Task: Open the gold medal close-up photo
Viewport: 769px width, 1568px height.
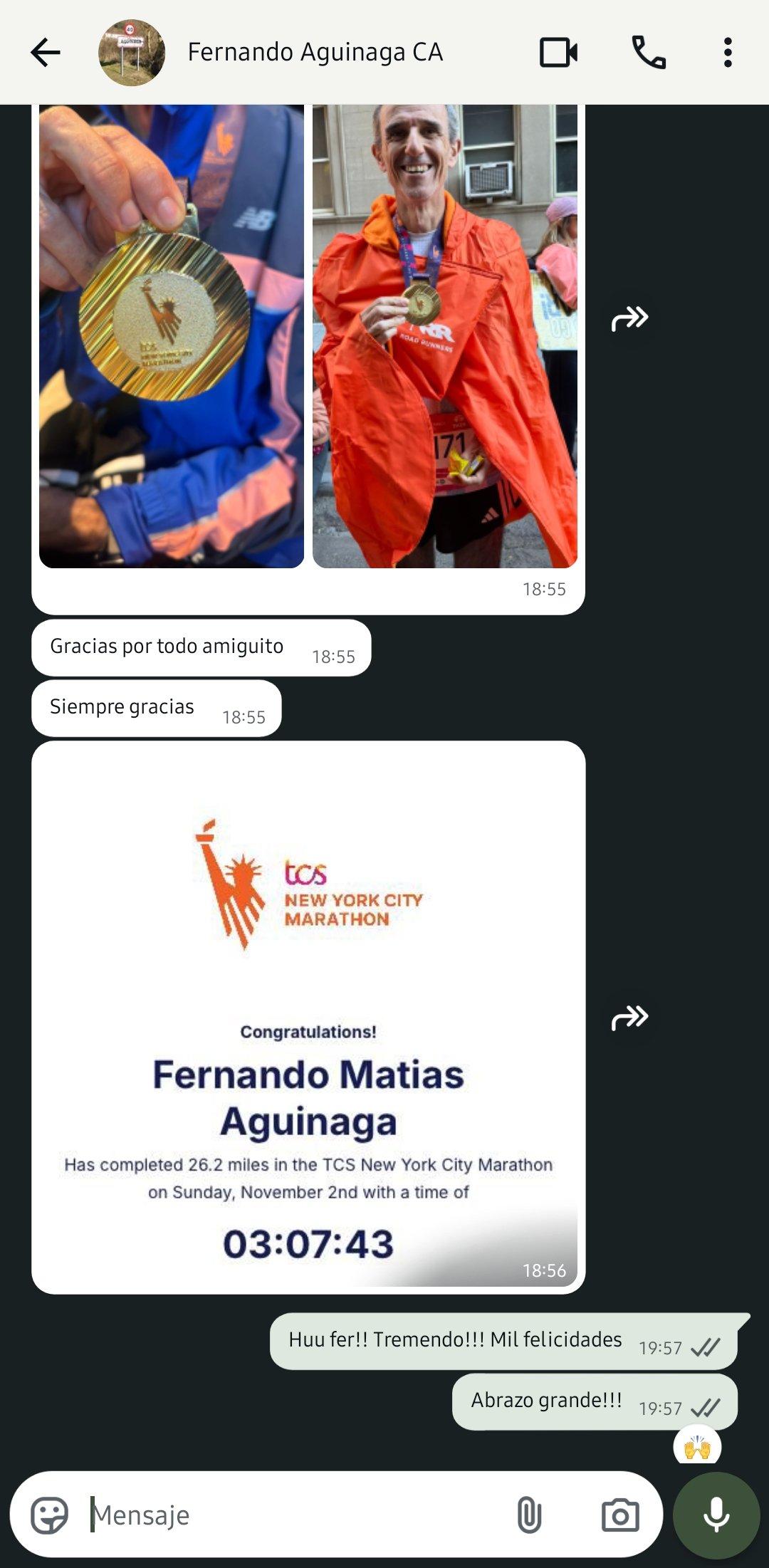Action: click(x=172, y=336)
